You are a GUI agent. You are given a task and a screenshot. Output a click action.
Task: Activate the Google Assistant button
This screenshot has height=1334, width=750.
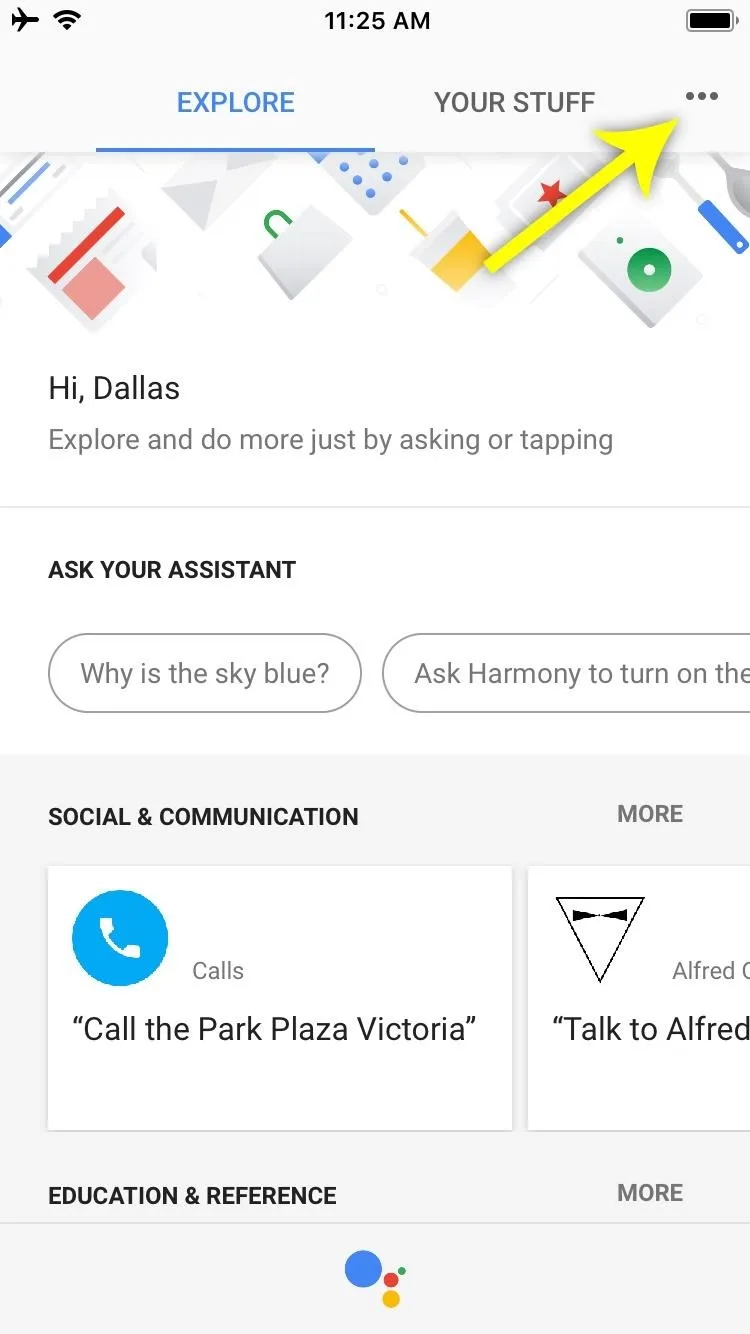[x=375, y=1279]
